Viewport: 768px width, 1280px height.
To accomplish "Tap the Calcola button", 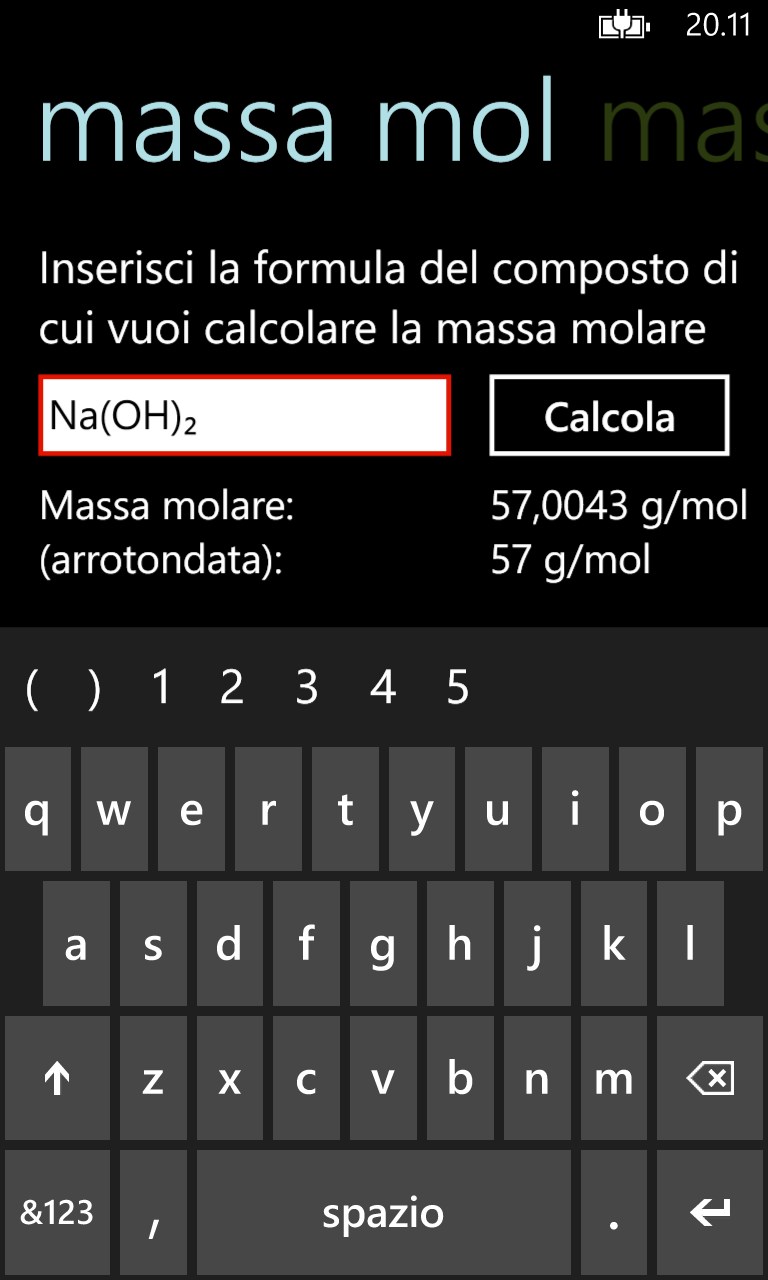I will [609, 416].
